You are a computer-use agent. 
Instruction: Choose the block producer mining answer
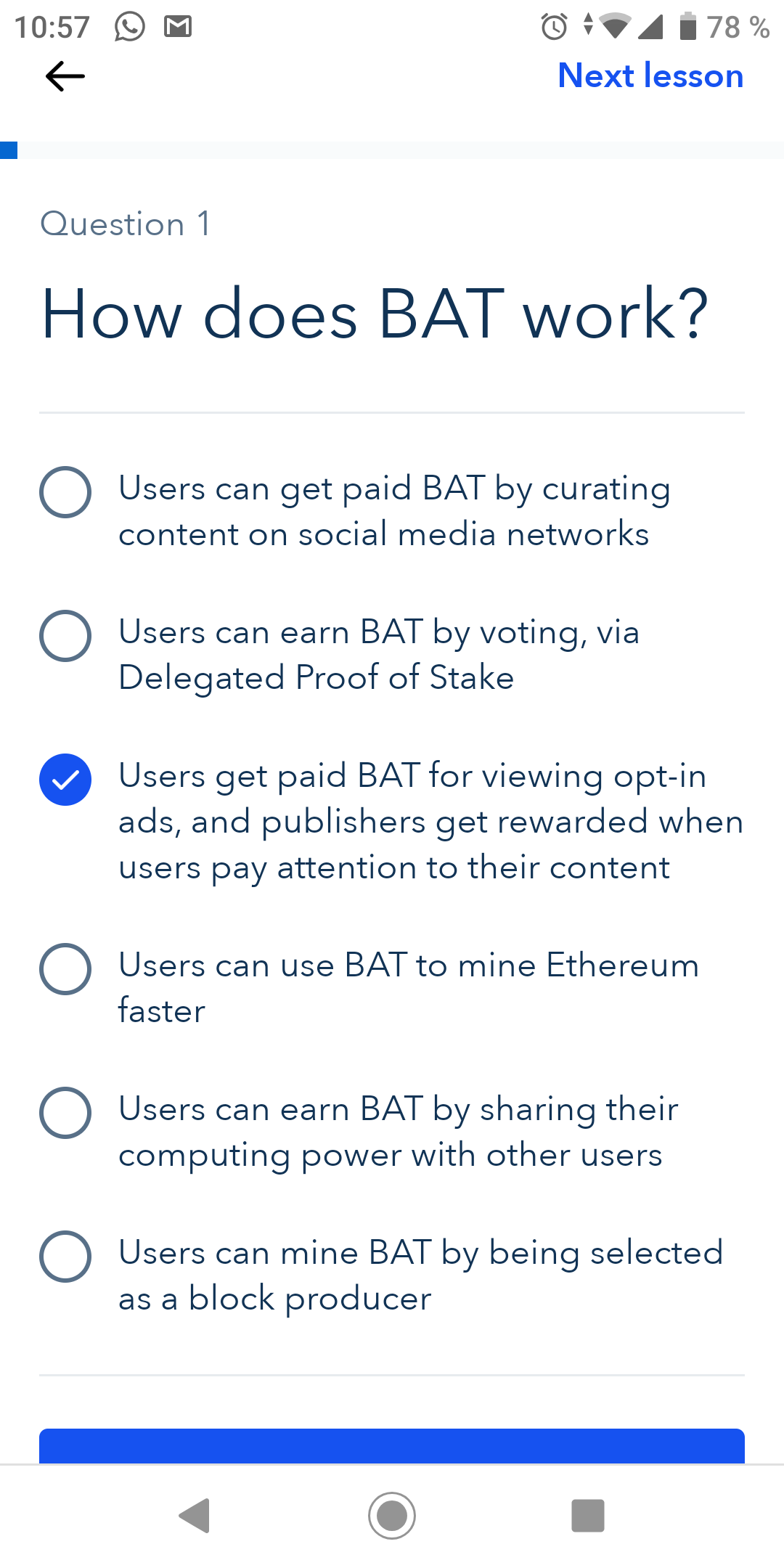click(392, 1275)
